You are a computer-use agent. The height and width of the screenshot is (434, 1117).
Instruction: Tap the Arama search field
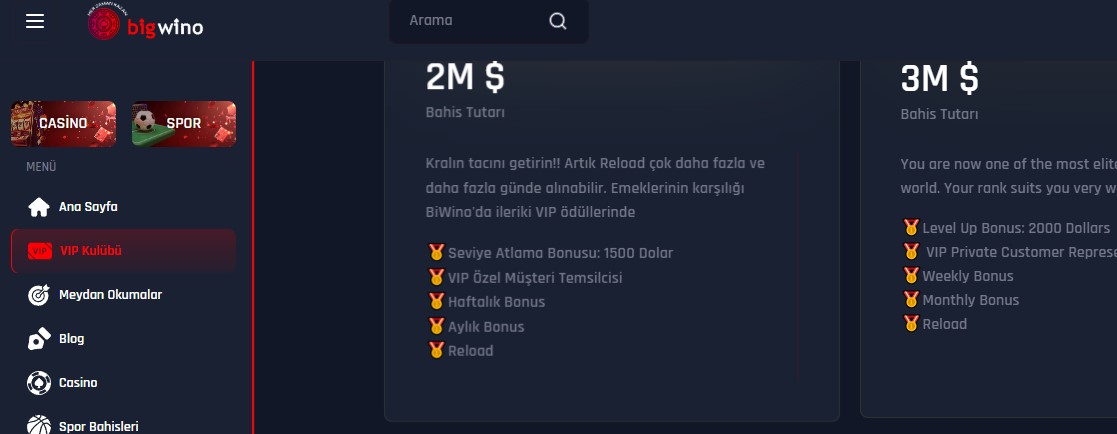470,21
